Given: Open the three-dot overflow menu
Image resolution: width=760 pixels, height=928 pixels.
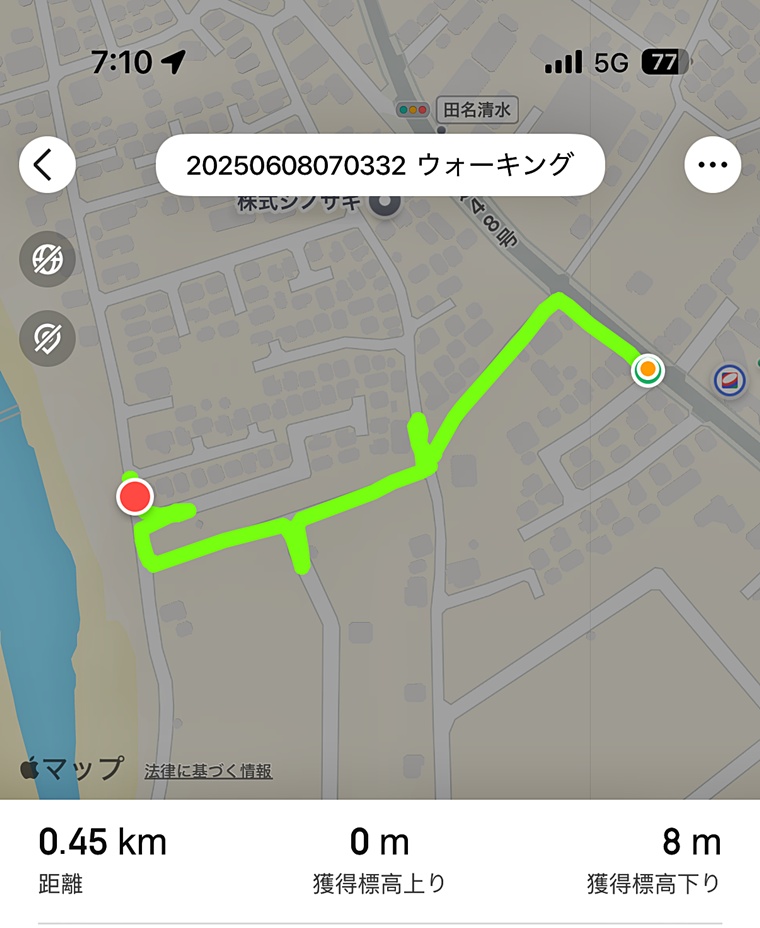Looking at the screenshot, I should pyautogui.click(x=712, y=165).
